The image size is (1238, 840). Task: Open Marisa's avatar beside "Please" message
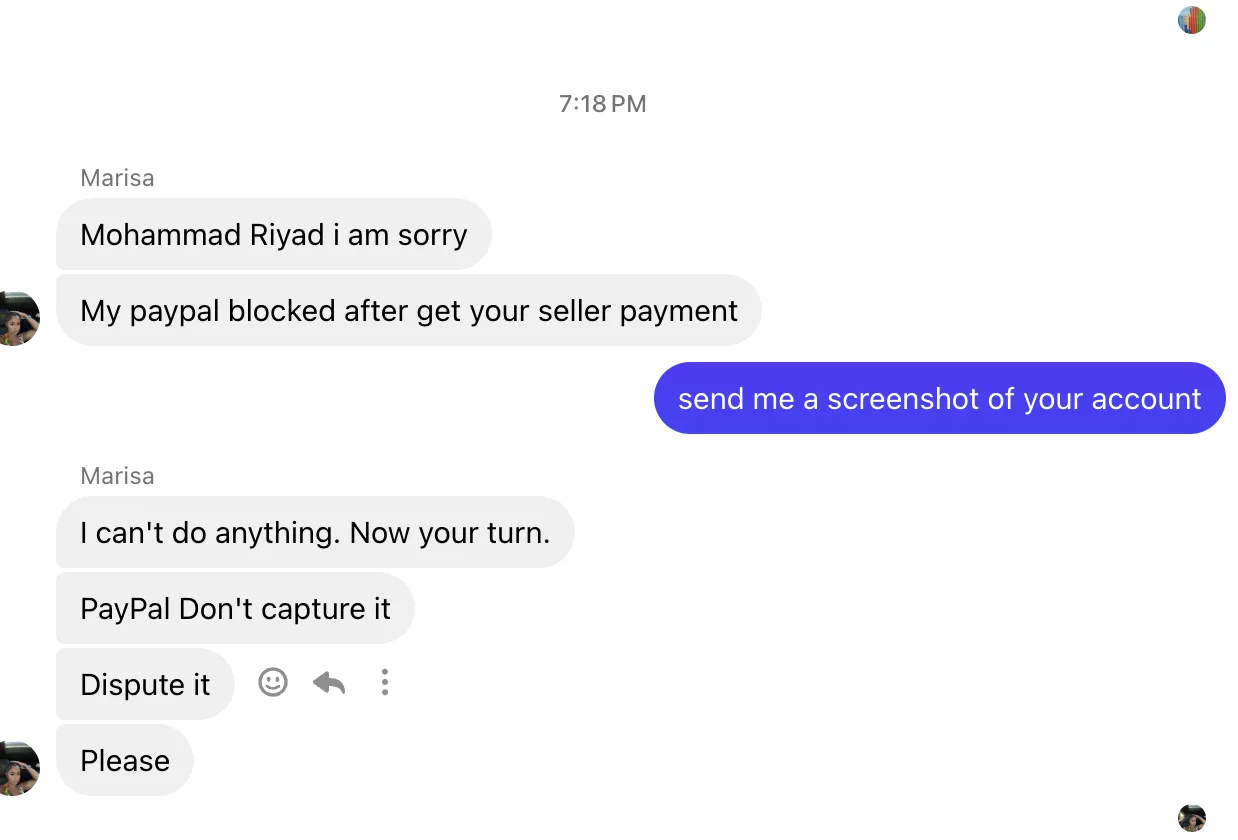(x=18, y=768)
